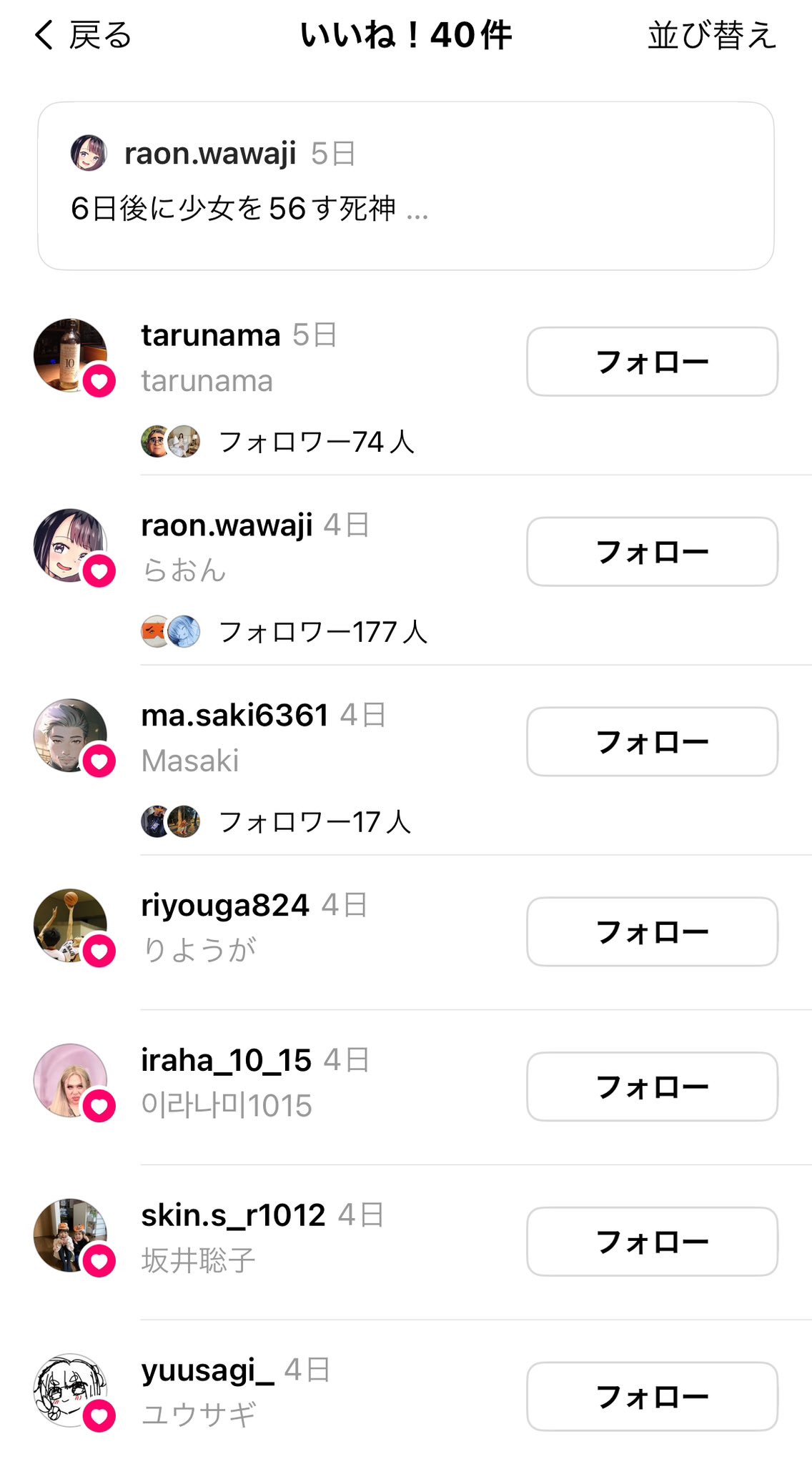Open the 並び替え sort options
The width and height of the screenshot is (812, 1464).
point(711,35)
